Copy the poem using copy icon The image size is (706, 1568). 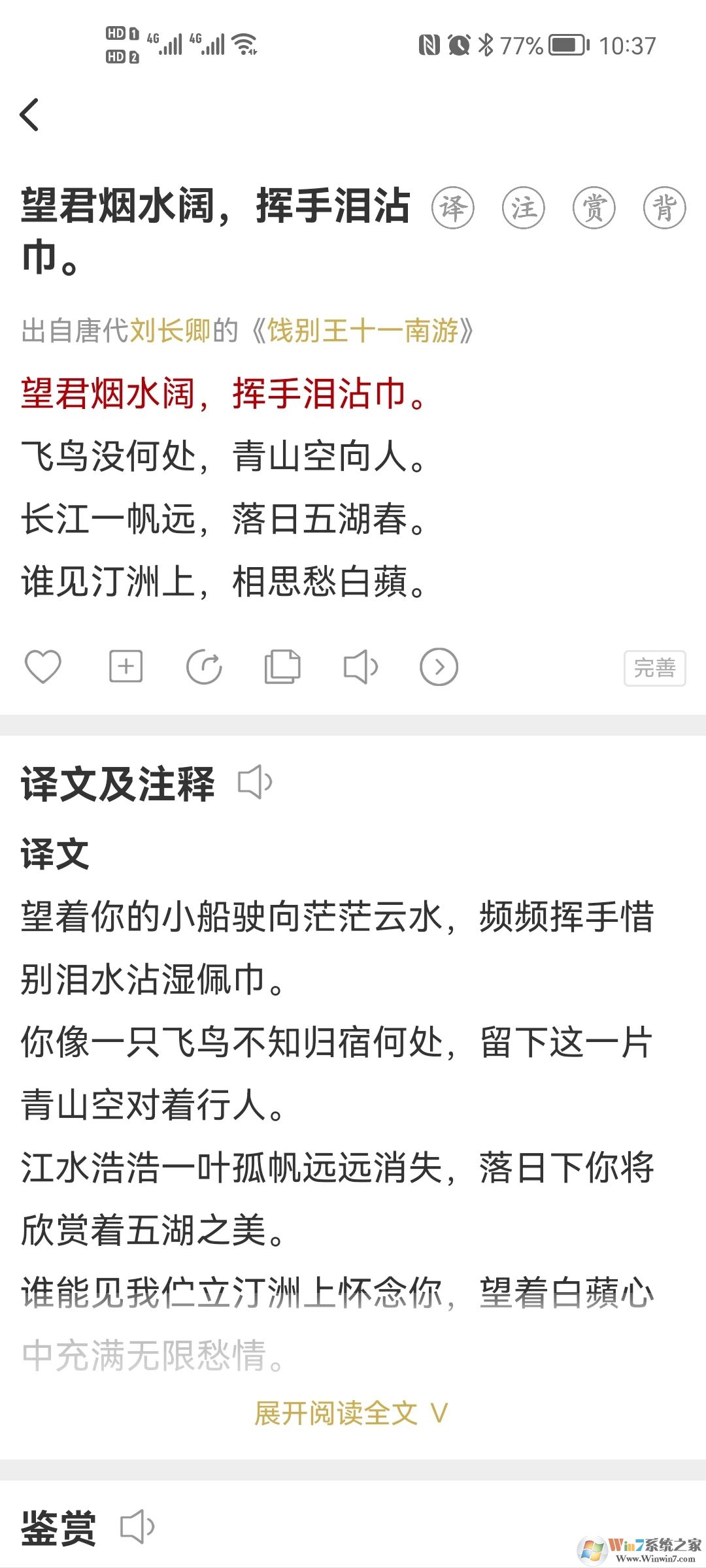[x=283, y=667]
